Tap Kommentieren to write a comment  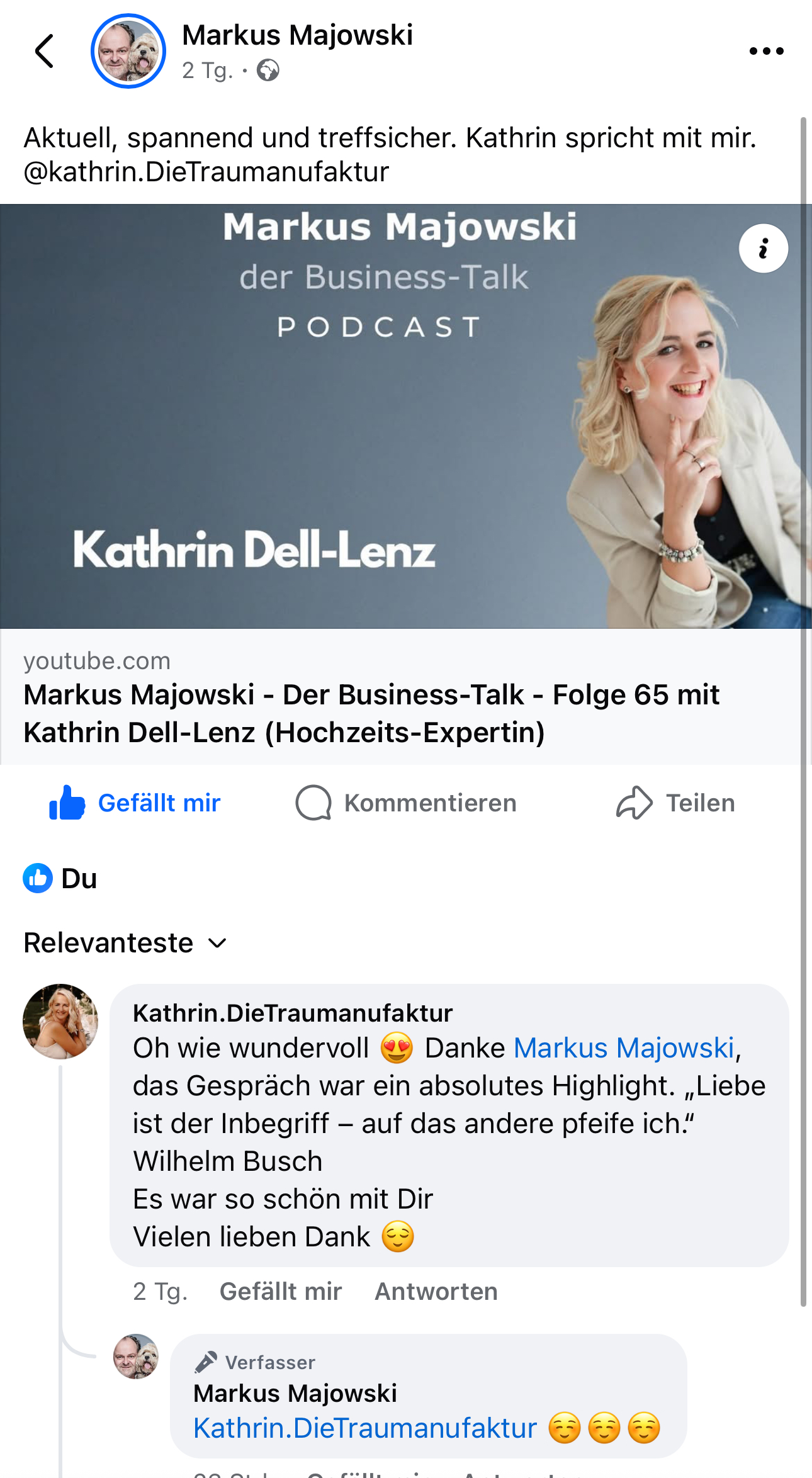406,803
